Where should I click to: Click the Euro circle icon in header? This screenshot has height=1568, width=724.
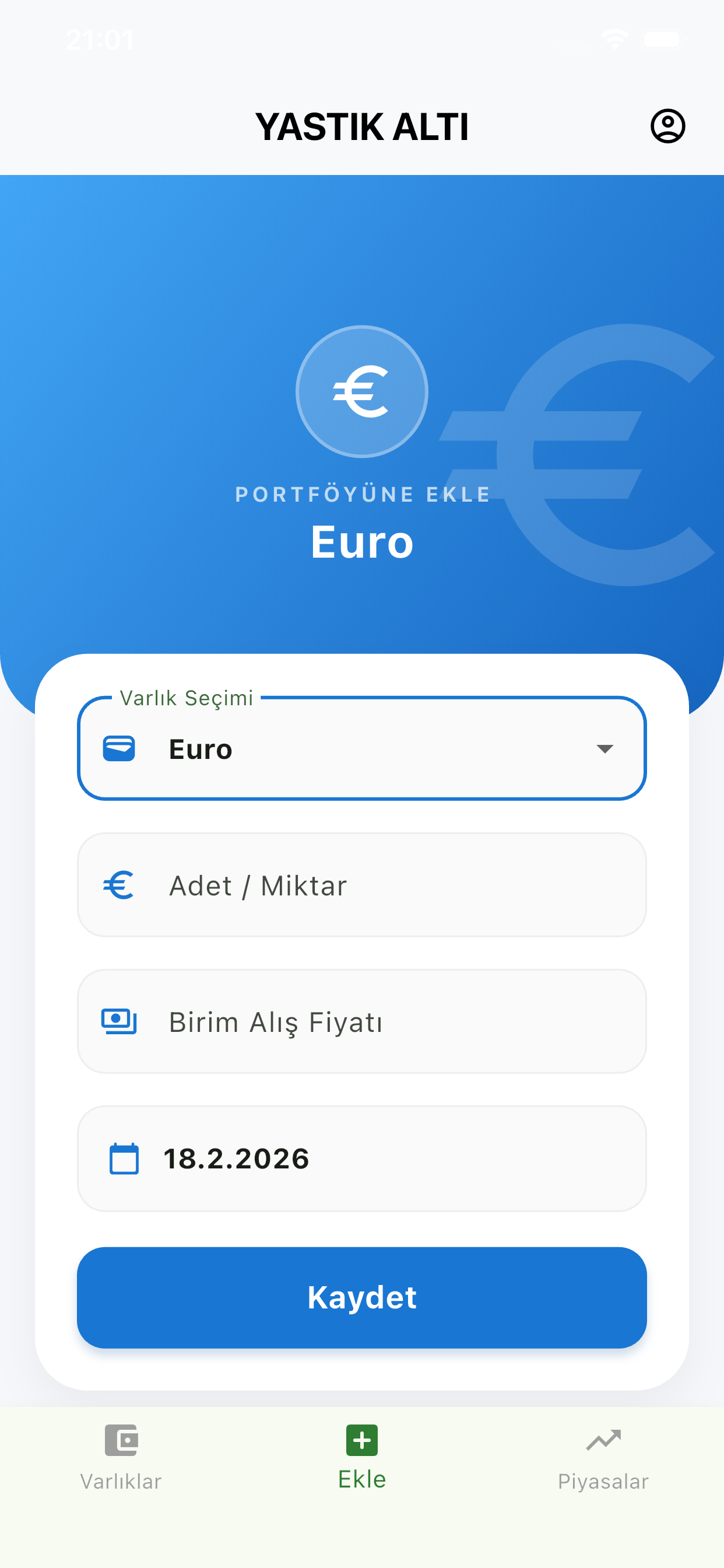[361, 392]
